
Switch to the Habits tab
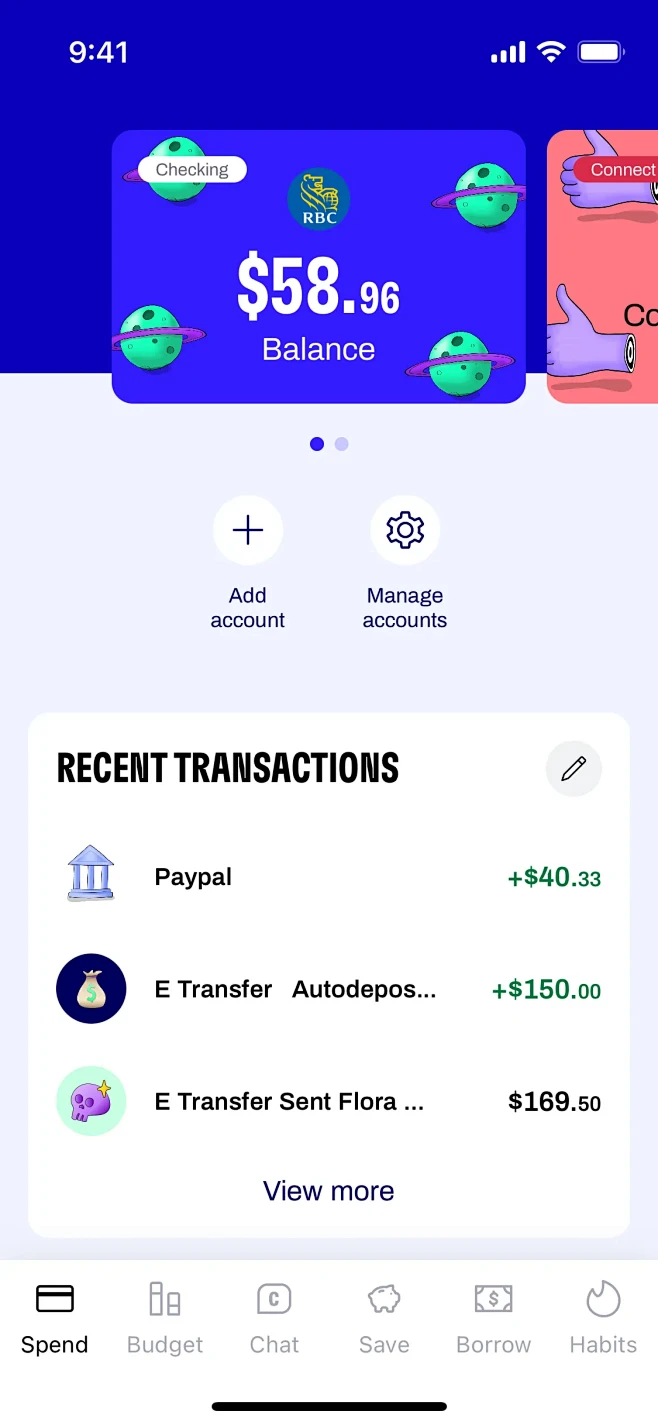pyautogui.click(x=603, y=1318)
